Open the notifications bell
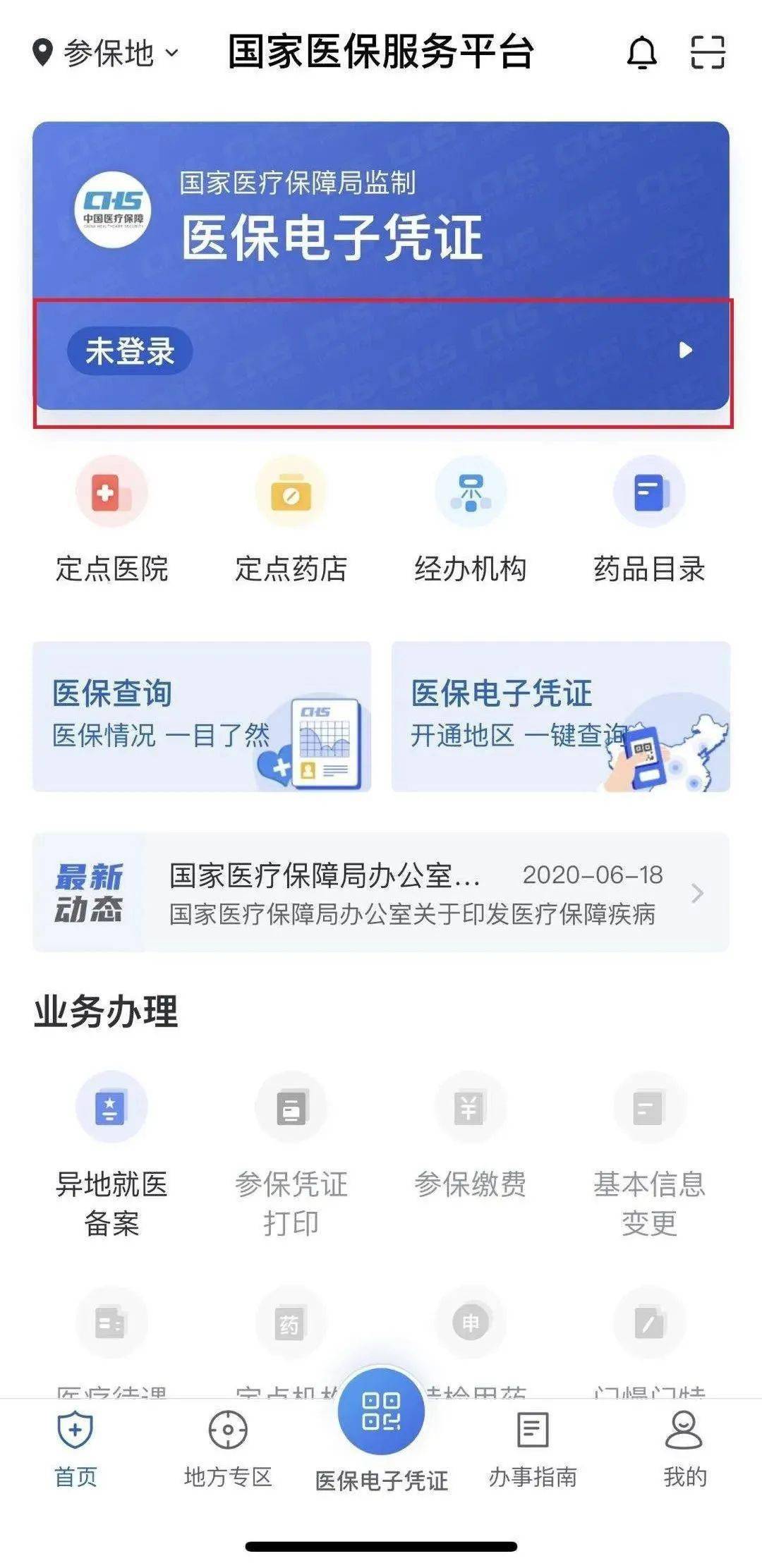 tap(642, 53)
